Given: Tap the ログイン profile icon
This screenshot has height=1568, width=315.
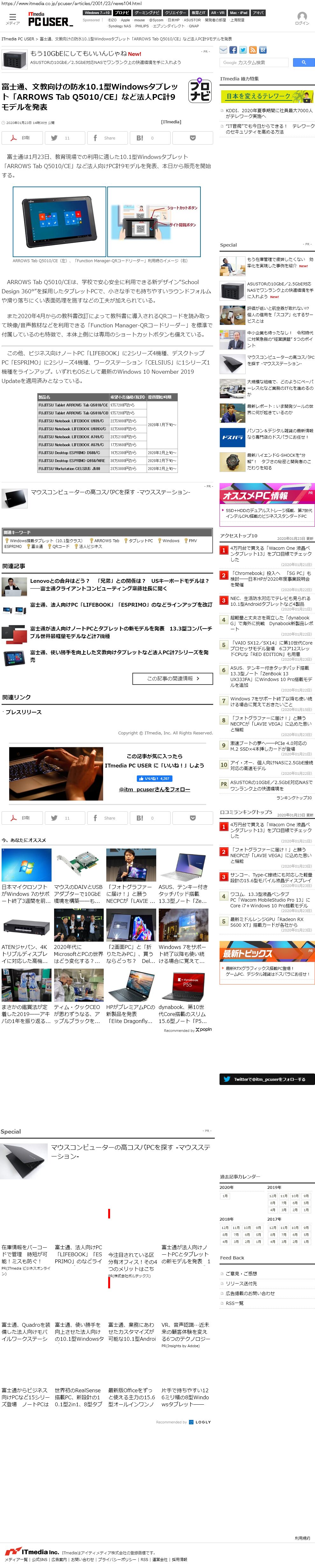Looking at the screenshot, I should [302, 18].
